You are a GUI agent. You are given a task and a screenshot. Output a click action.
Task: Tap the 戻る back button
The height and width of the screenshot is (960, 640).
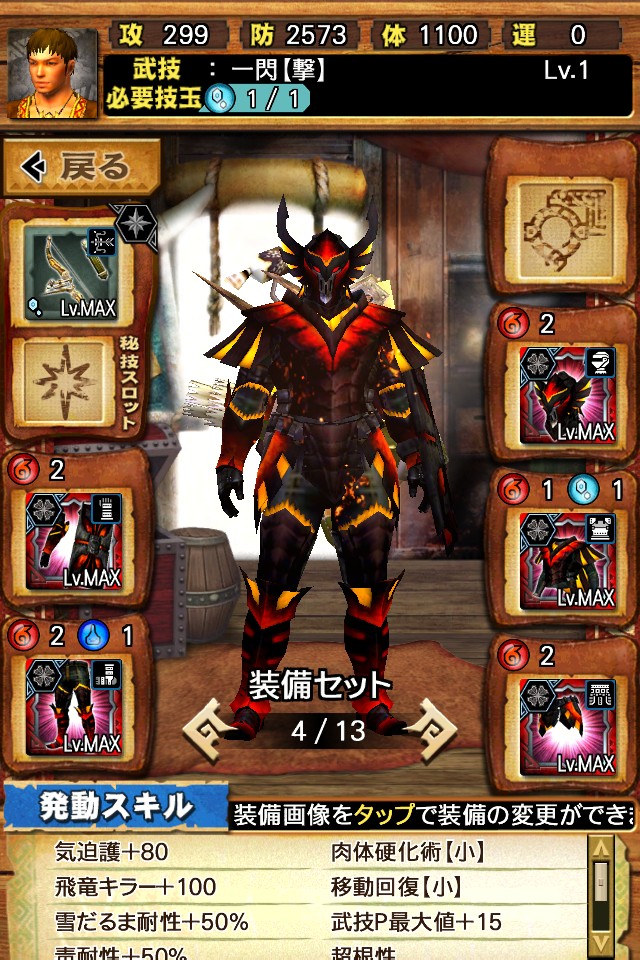click(82, 167)
